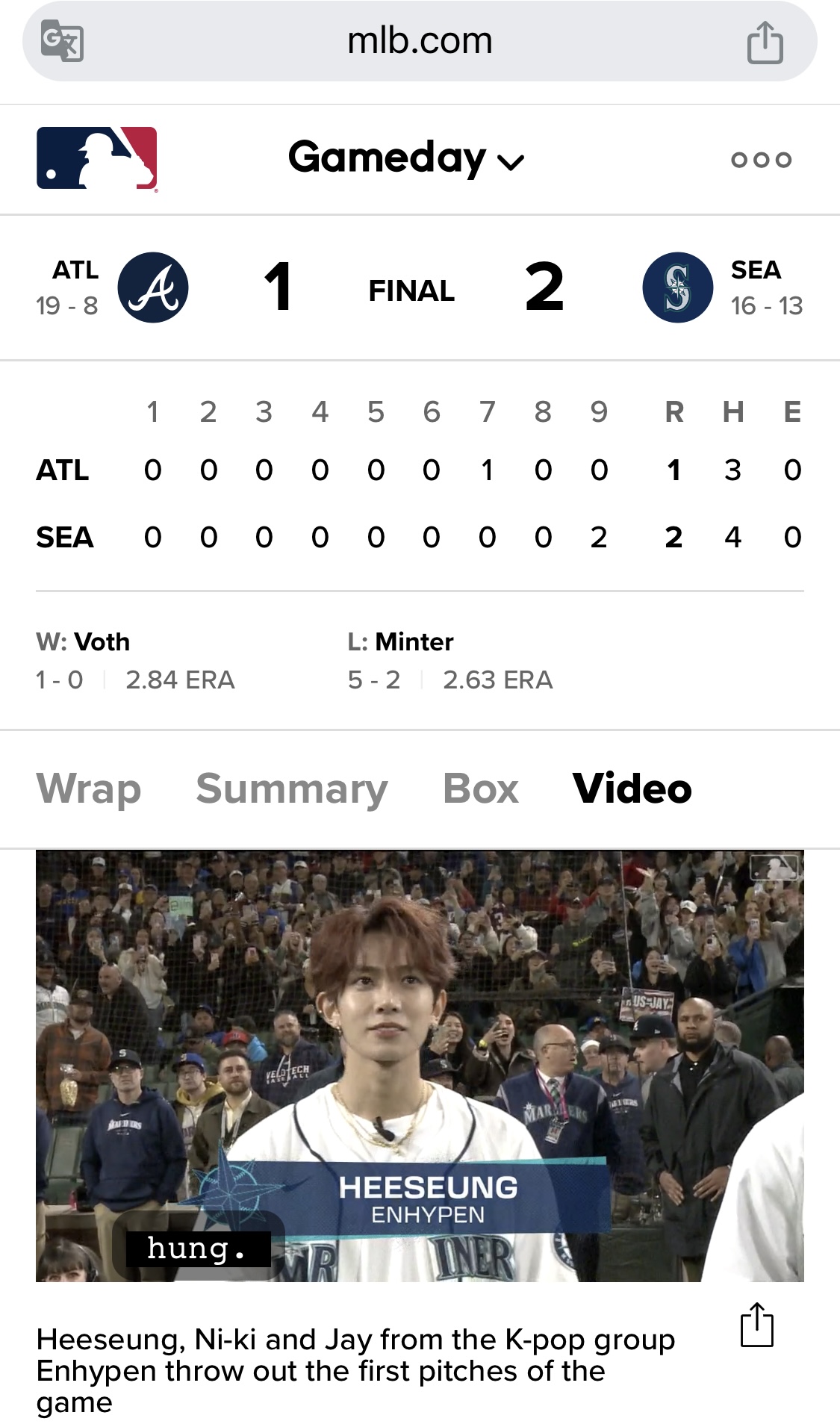This screenshot has width=840, height=1427.
Task: Switch to the Box tab
Action: pyautogui.click(x=481, y=789)
